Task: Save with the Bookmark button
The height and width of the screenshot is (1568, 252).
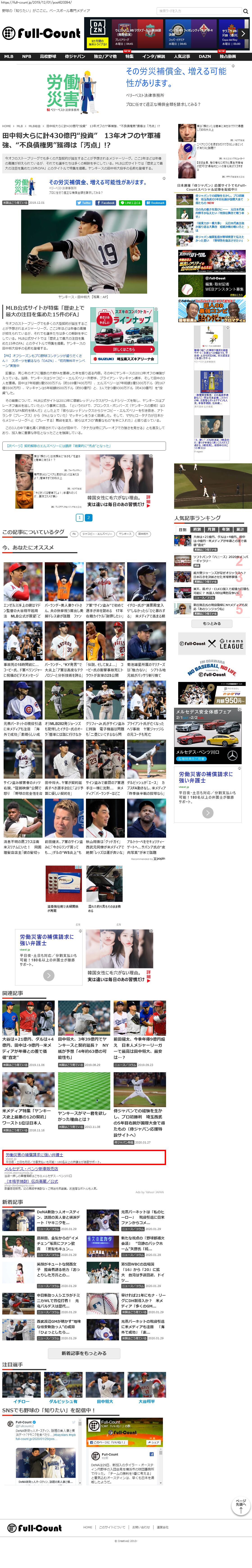Action: (155, 203)
